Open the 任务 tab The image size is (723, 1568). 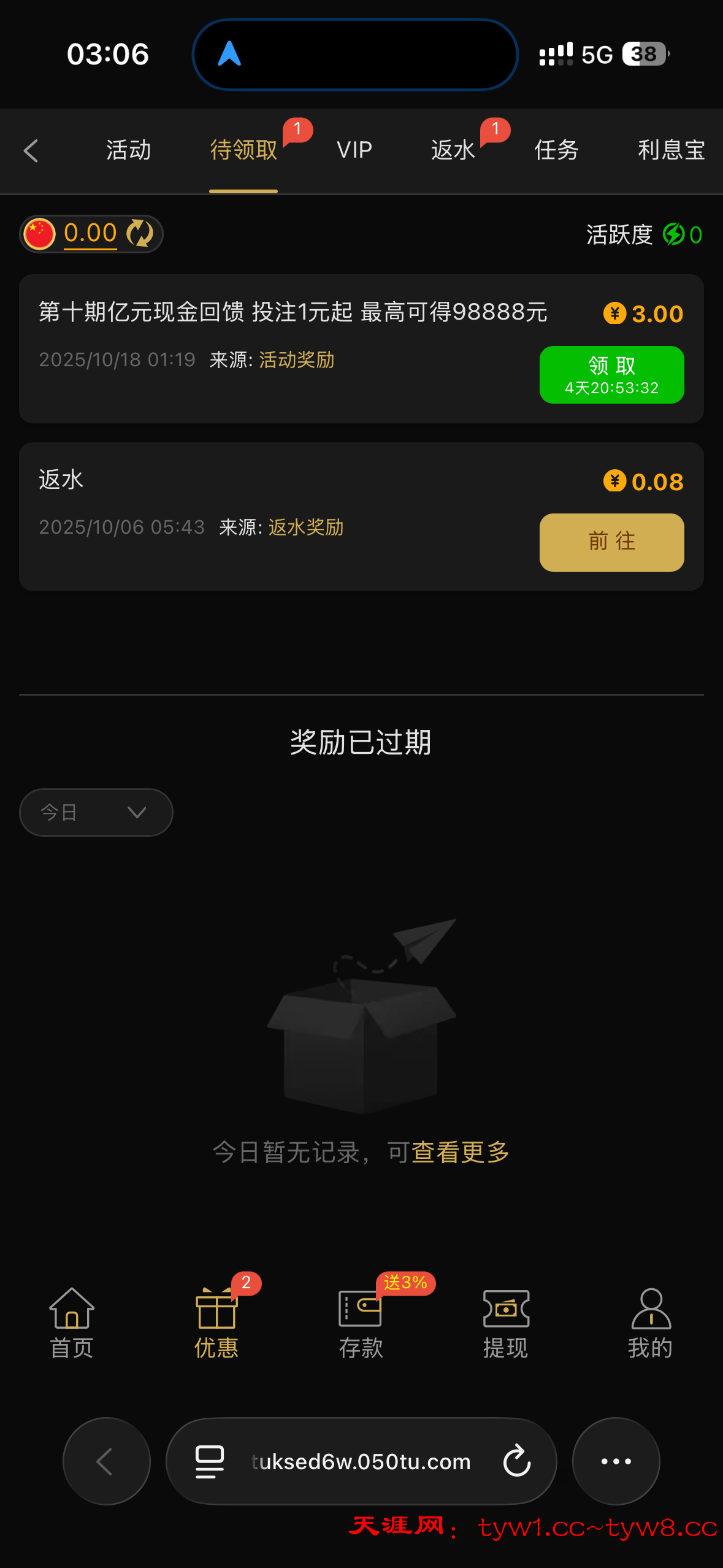pyautogui.click(x=556, y=150)
